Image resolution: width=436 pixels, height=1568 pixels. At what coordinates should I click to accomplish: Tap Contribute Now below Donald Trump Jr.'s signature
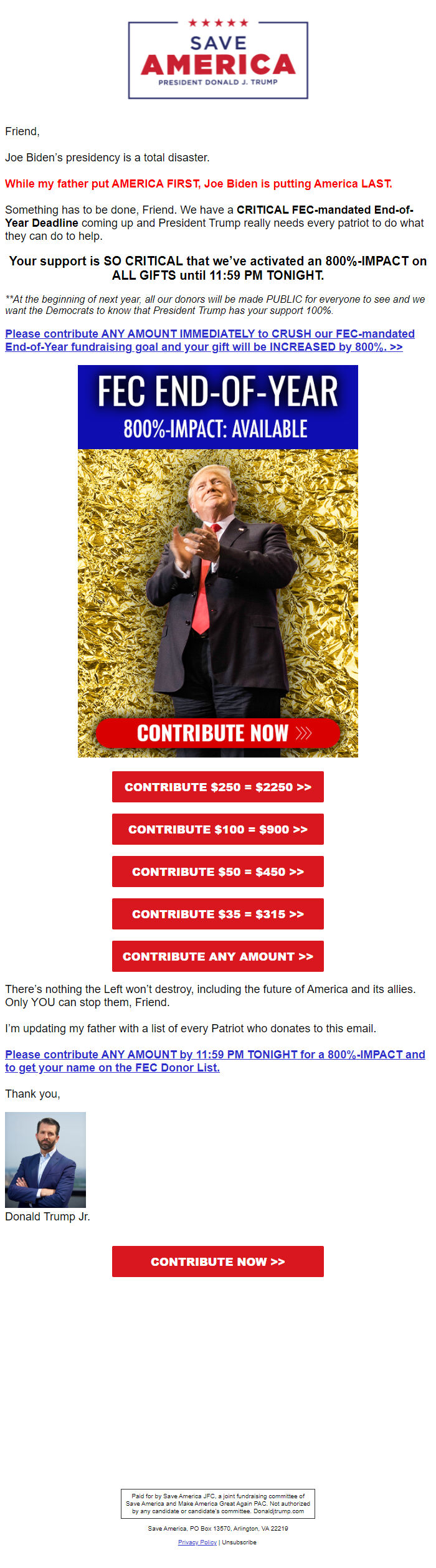coord(217,1262)
